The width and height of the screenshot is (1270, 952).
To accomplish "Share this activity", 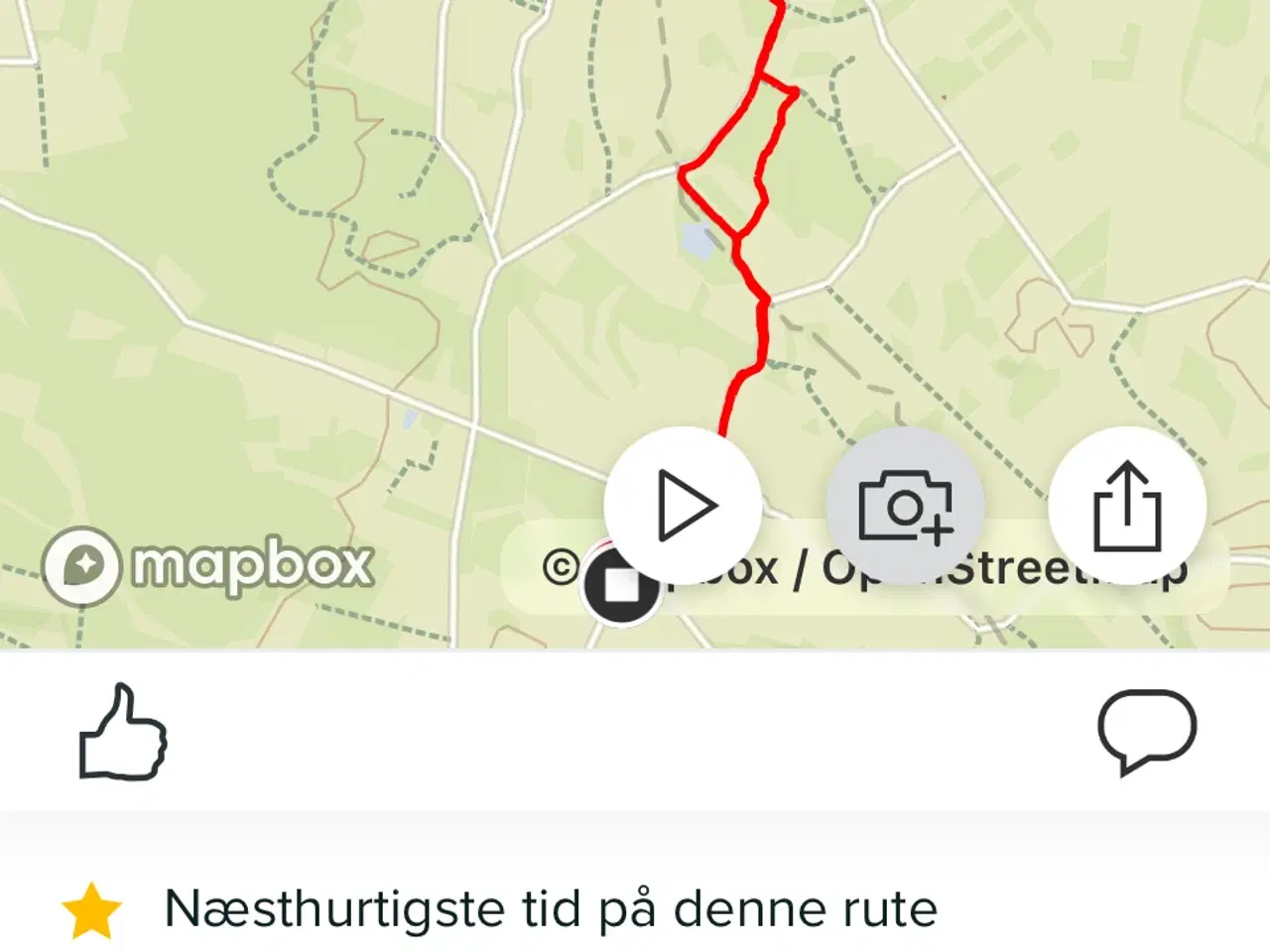I will (x=1127, y=506).
